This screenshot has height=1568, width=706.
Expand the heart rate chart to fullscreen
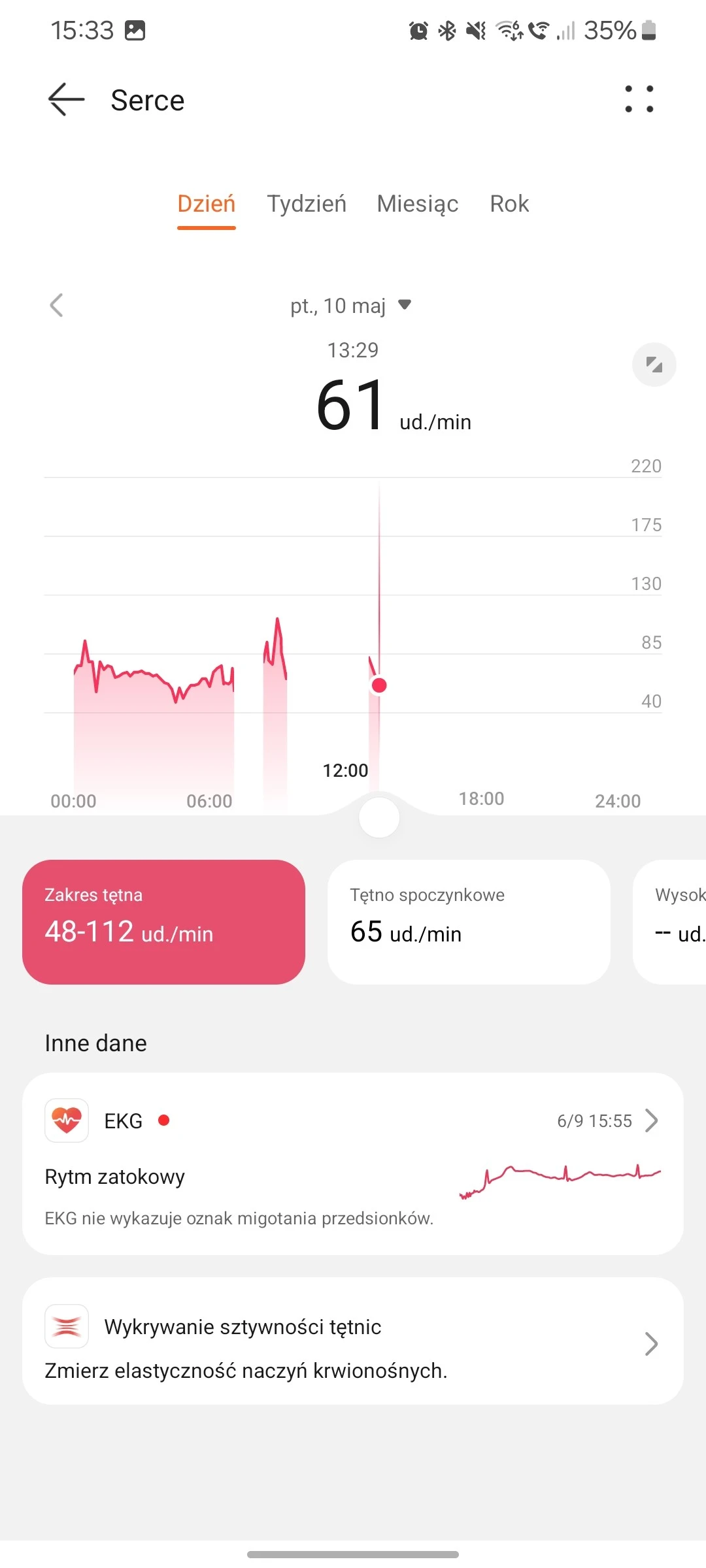click(x=654, y=365)
